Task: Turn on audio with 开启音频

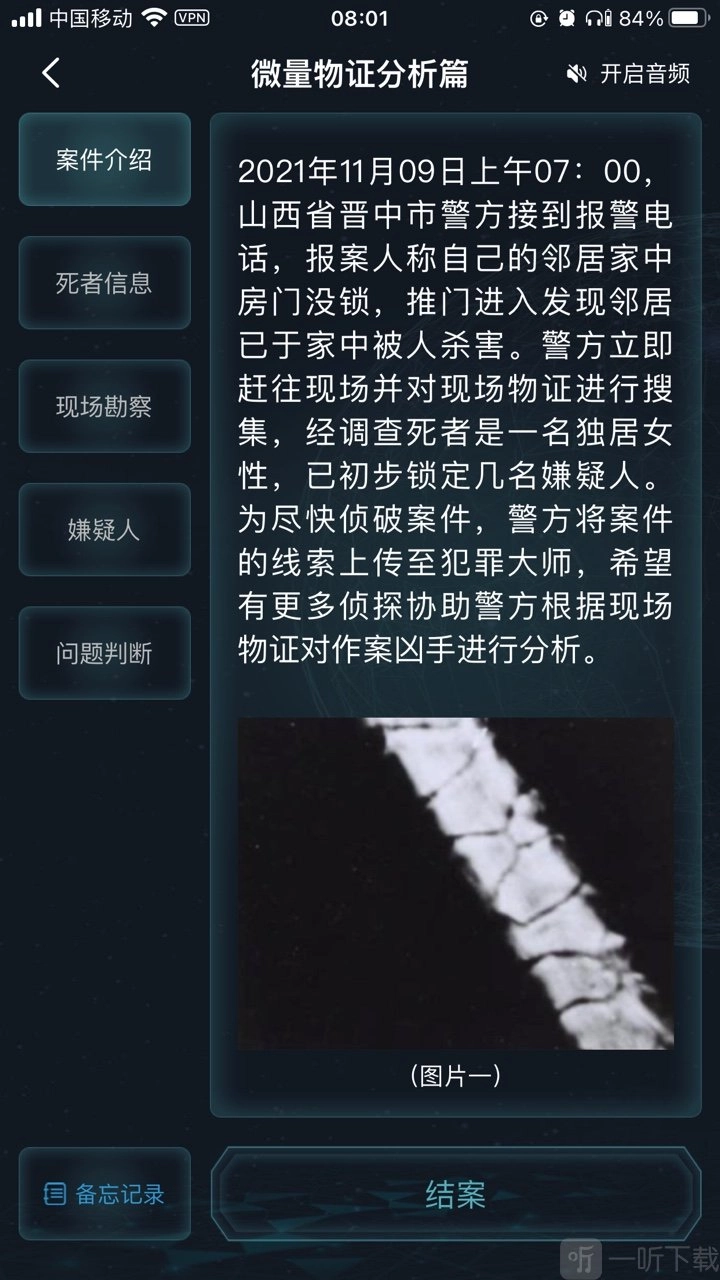Action: pyautogui.click(x=628, y=74)
